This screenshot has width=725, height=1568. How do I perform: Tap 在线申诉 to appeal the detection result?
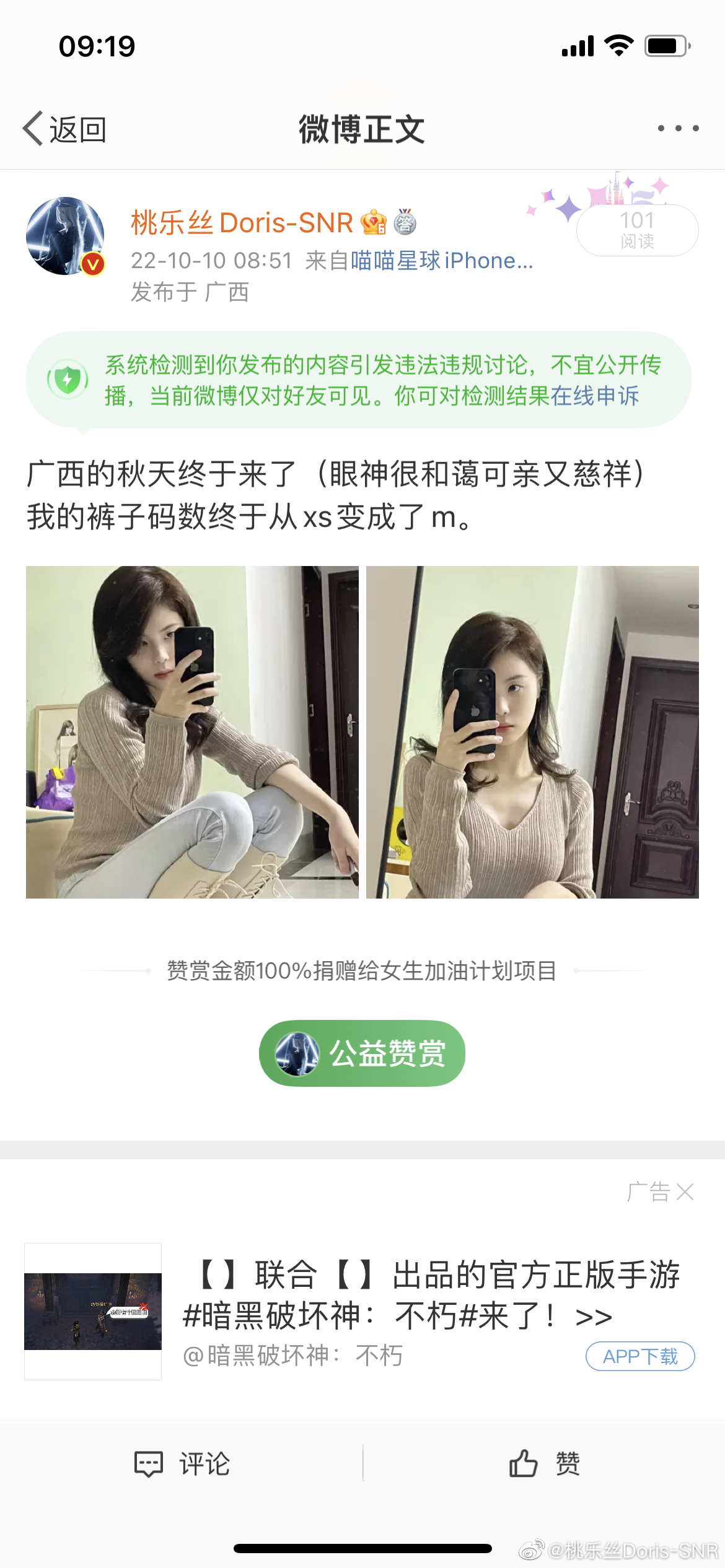click(595, 396)
